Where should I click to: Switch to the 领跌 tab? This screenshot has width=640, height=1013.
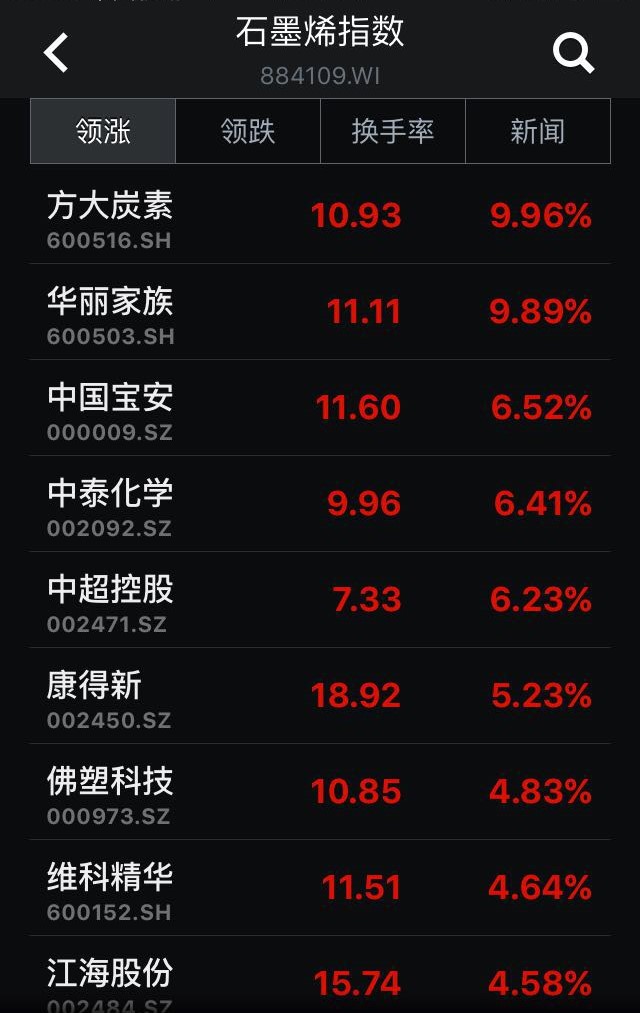click(x=248, y=131)
